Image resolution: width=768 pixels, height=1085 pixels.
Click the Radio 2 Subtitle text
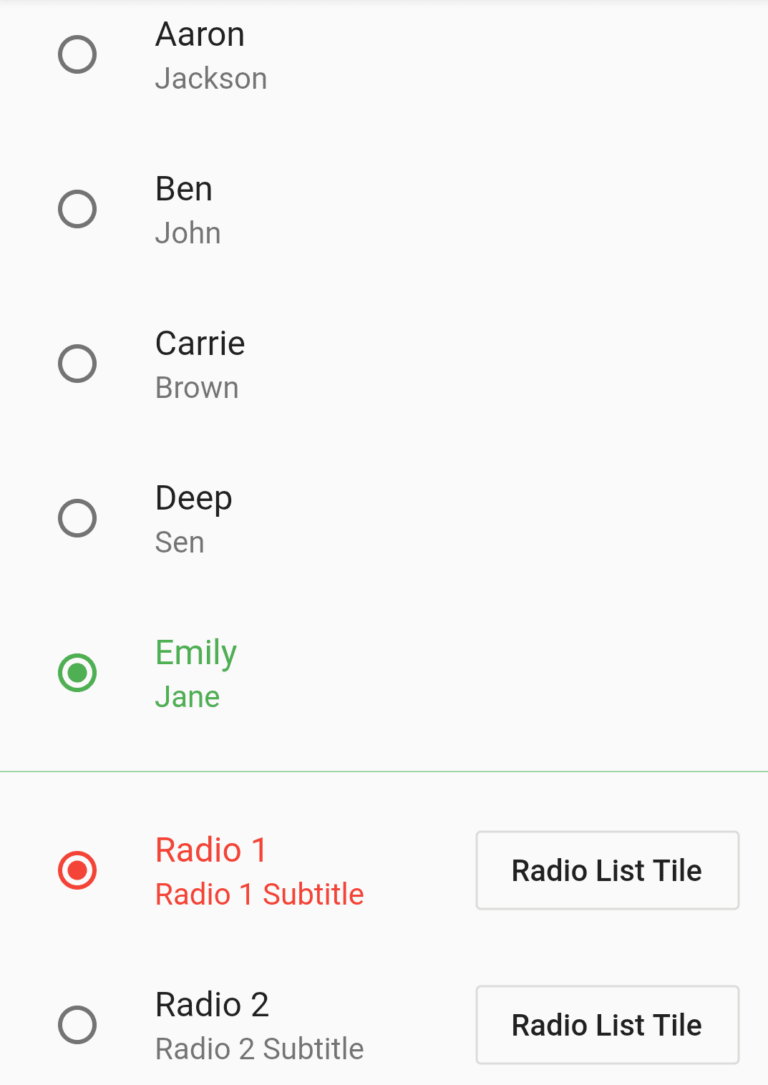coord(259,1049)
